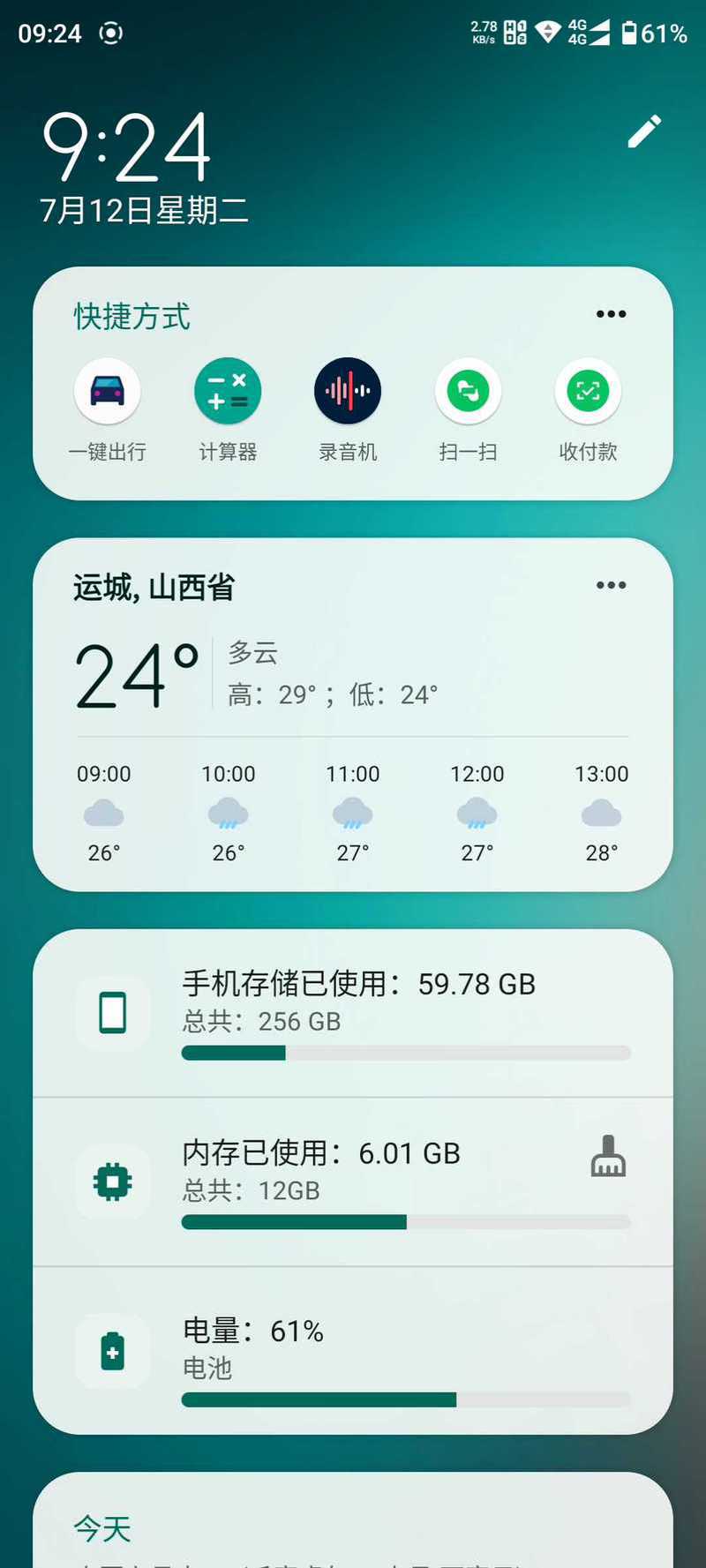Open the 计算器 shortcut
The width and height of the screenshot is (706, 1568).
click(x=228, y=392)
